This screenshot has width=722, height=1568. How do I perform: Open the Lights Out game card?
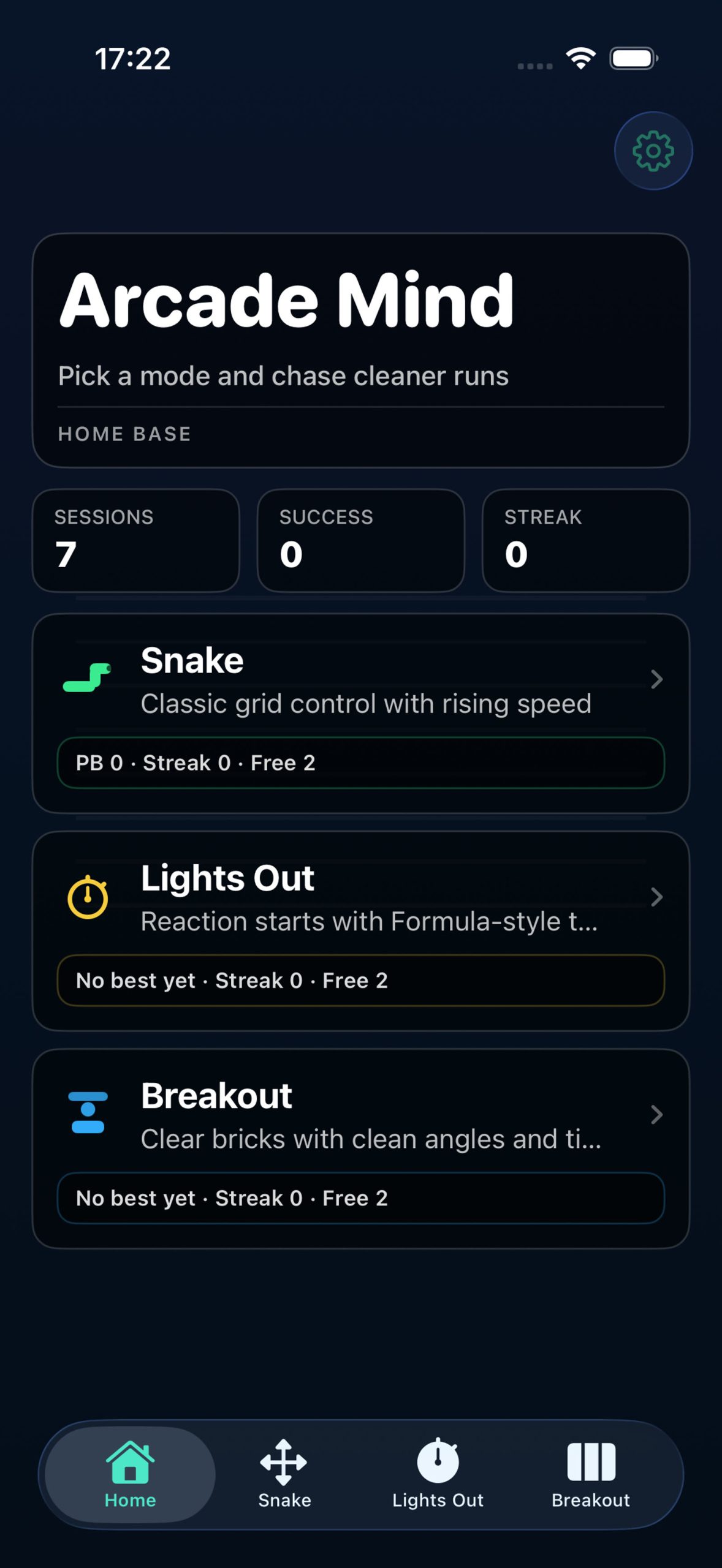360,899
